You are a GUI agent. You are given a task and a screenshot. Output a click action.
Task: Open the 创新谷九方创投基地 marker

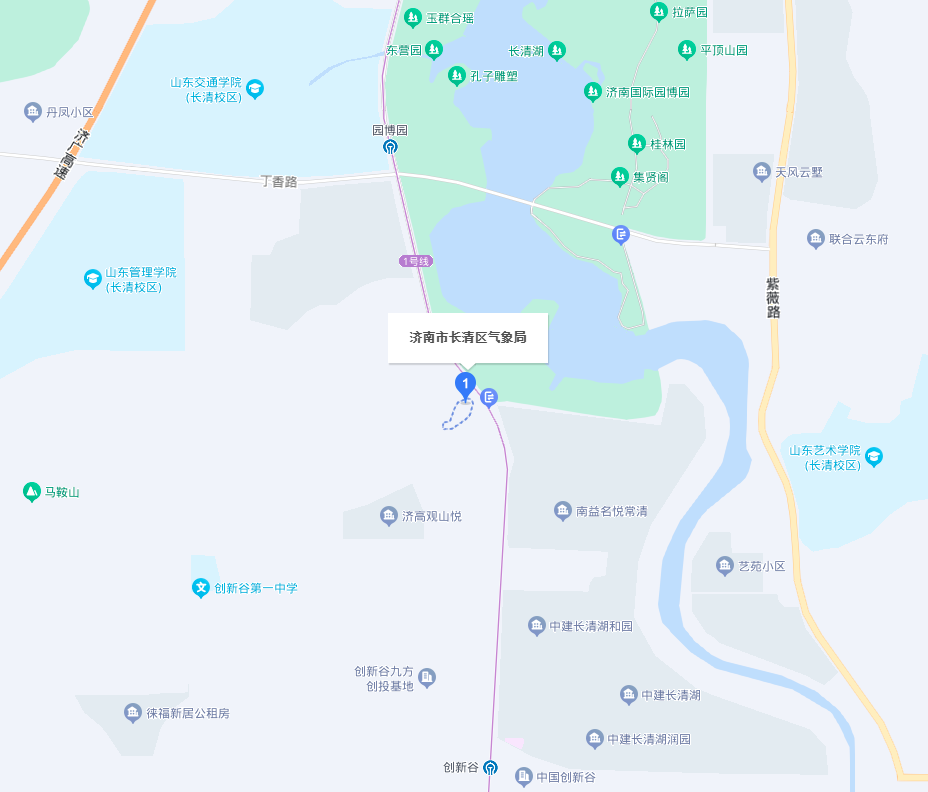(x=427, y=679)
